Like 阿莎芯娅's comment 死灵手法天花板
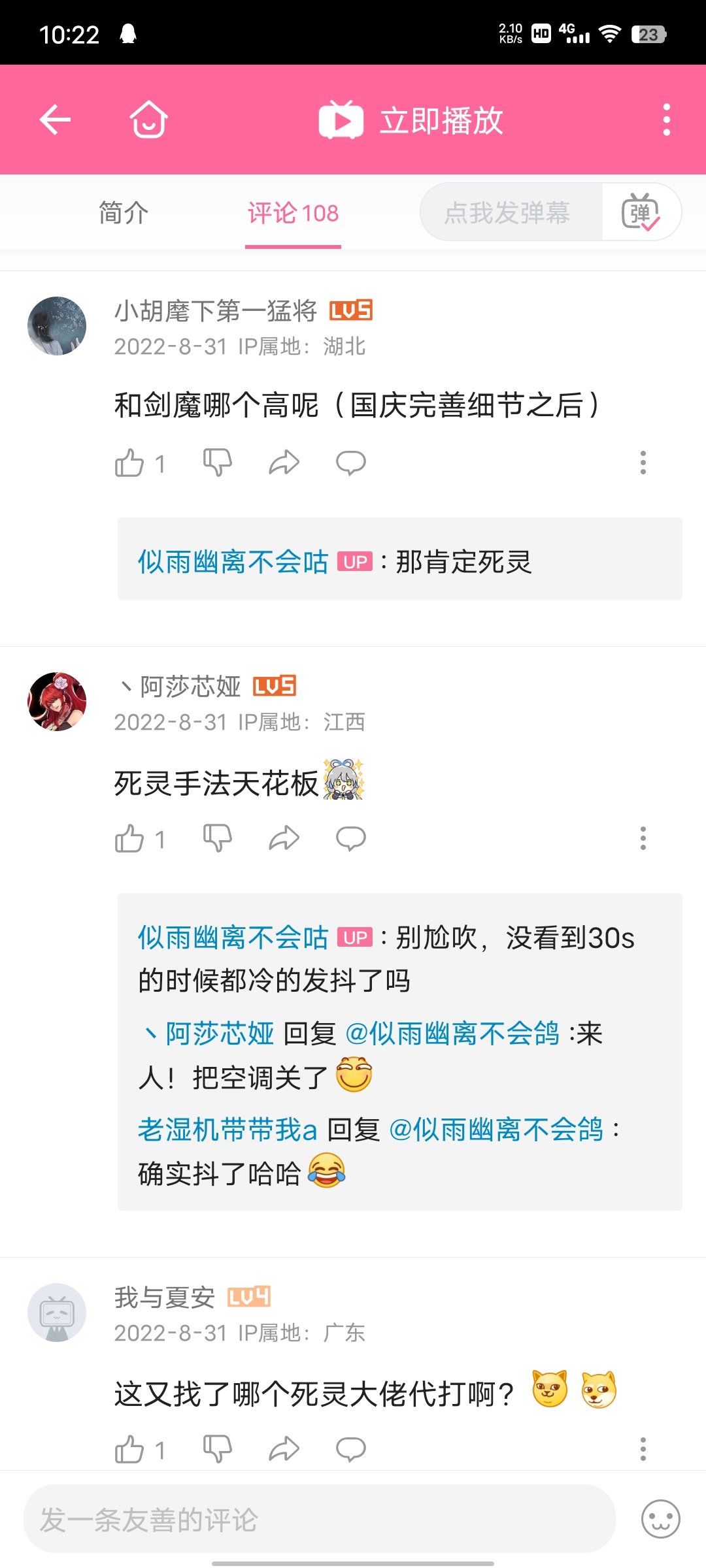This screenshot has width=706, height=1568. click(x=140, y=839)
